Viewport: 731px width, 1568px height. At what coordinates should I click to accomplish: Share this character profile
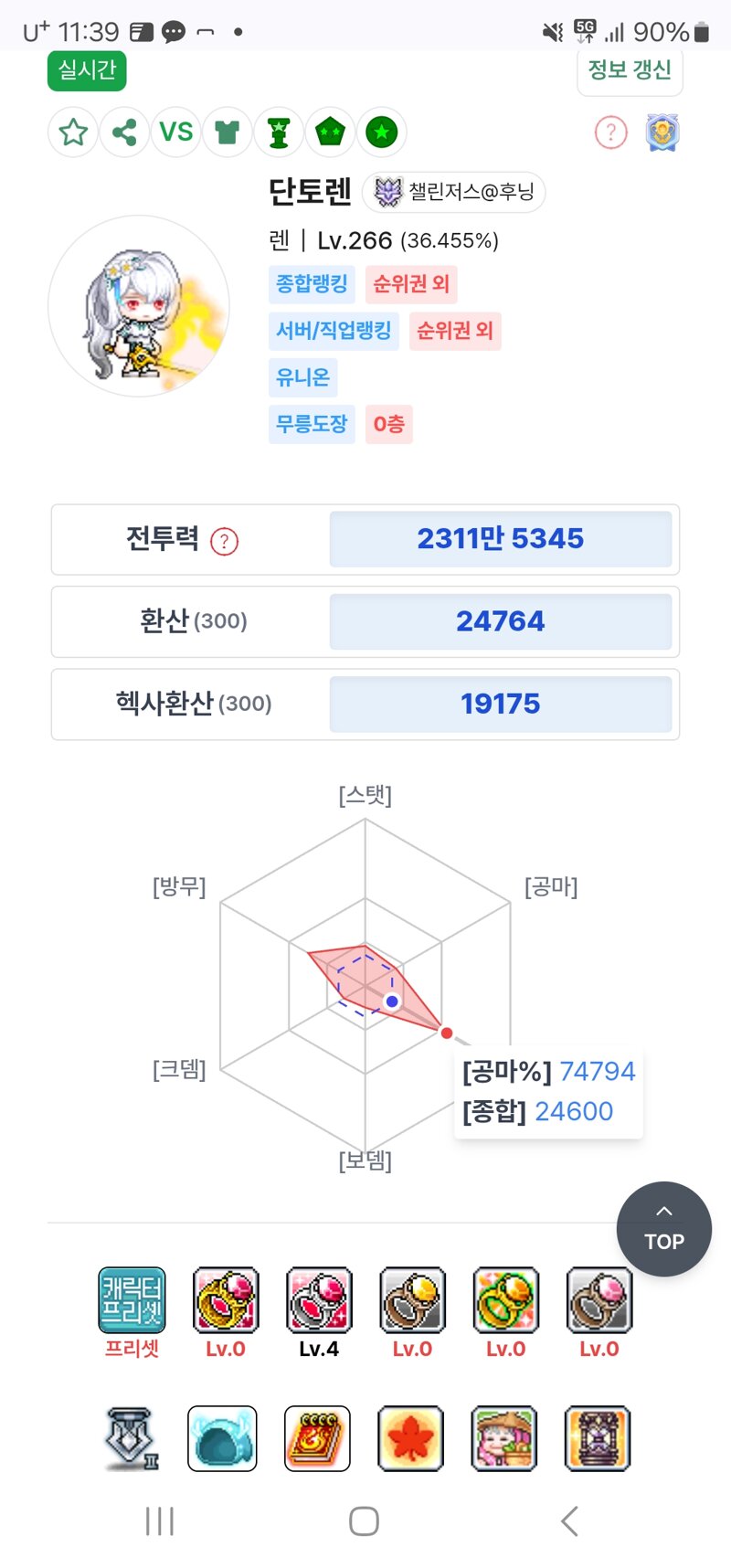click(x=124, y=132)
